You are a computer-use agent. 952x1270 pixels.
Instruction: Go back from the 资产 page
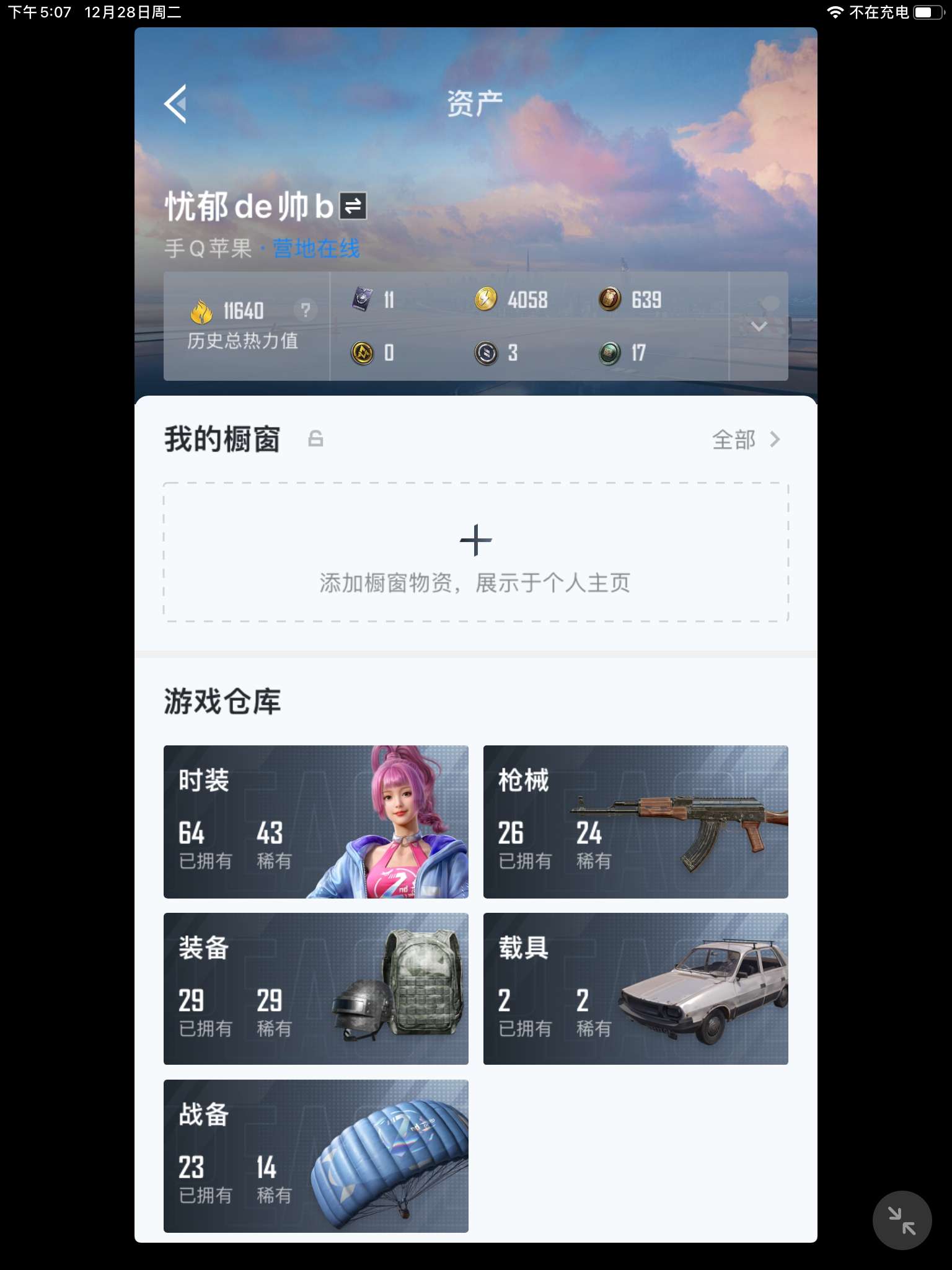[x=175, y=104]
